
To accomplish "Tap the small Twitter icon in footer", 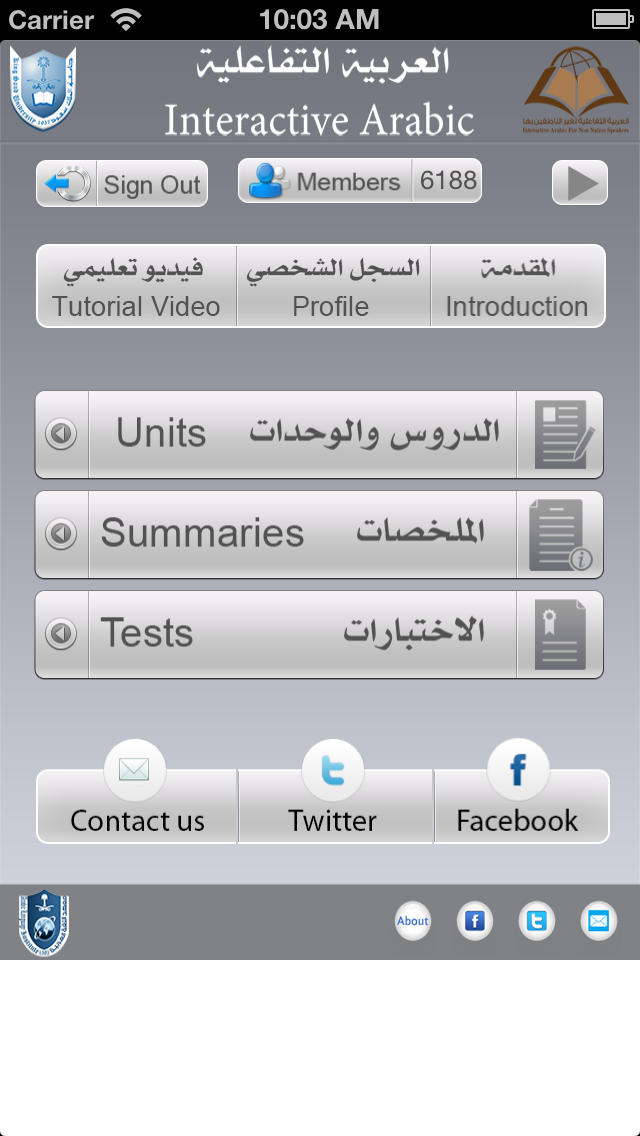I will click(x=536, y=922).
